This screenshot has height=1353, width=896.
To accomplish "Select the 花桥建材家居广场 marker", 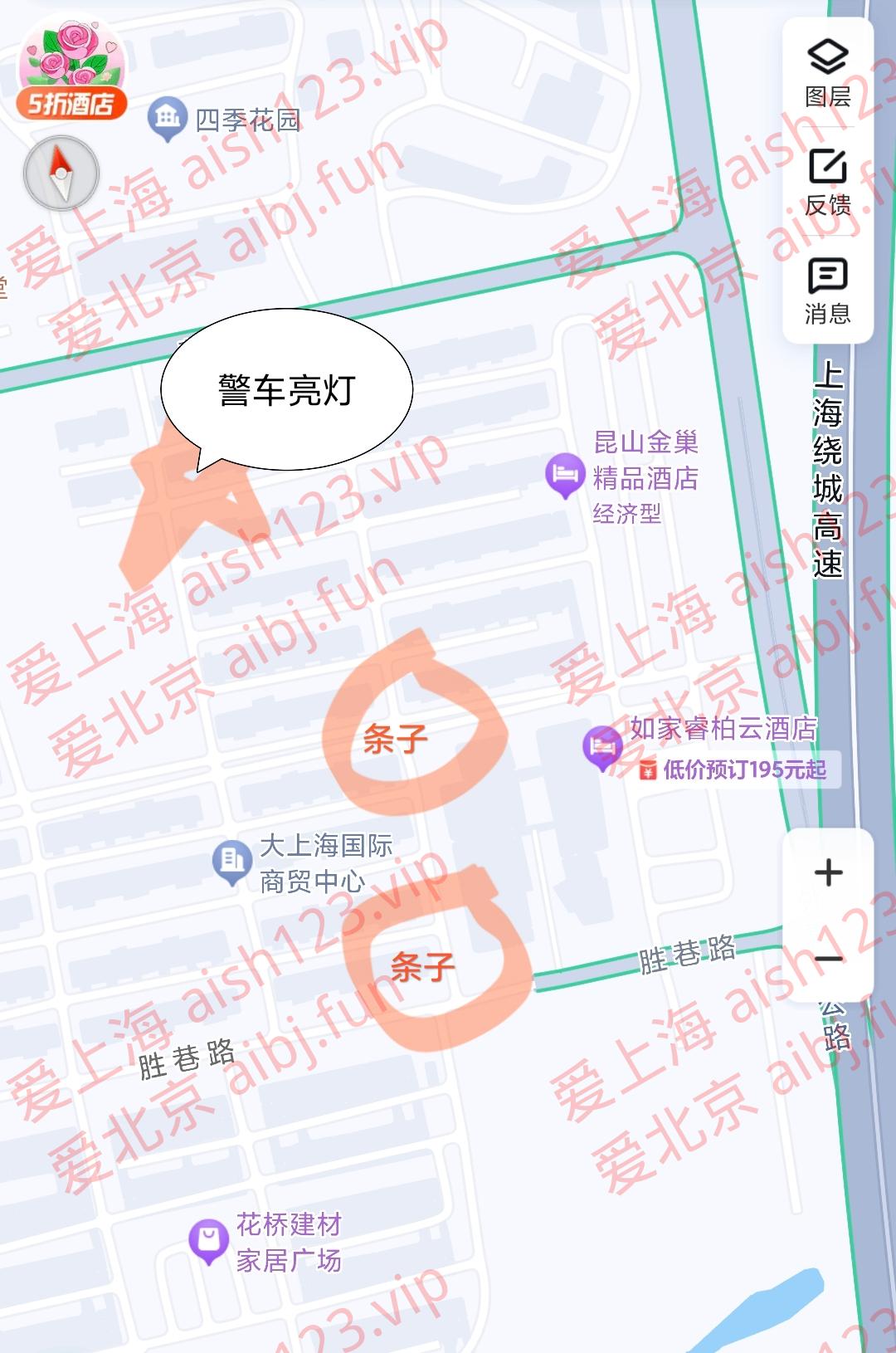I will pyautogui.click(x=208, y=1240).
